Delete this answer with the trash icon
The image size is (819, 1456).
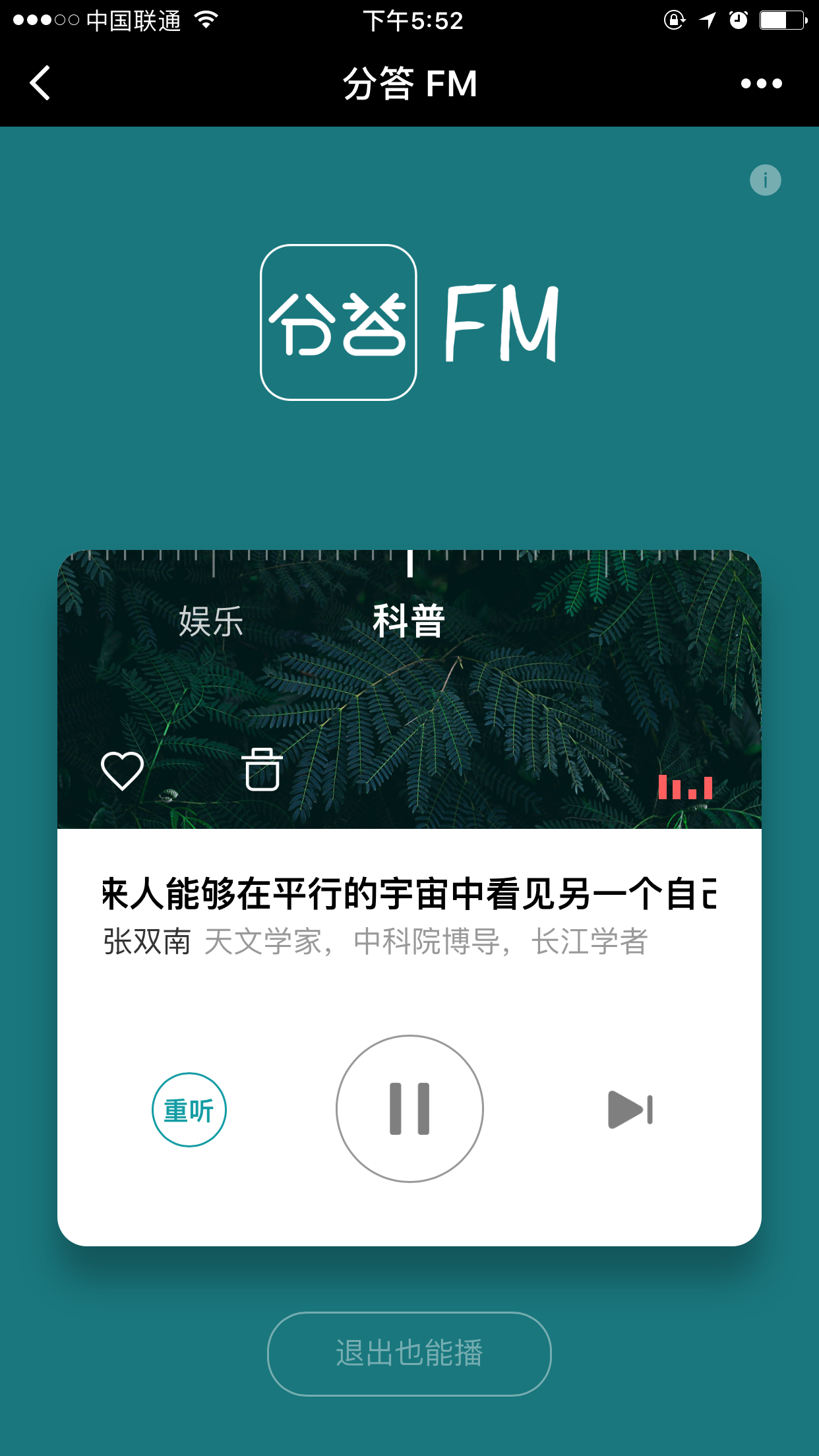262,770
